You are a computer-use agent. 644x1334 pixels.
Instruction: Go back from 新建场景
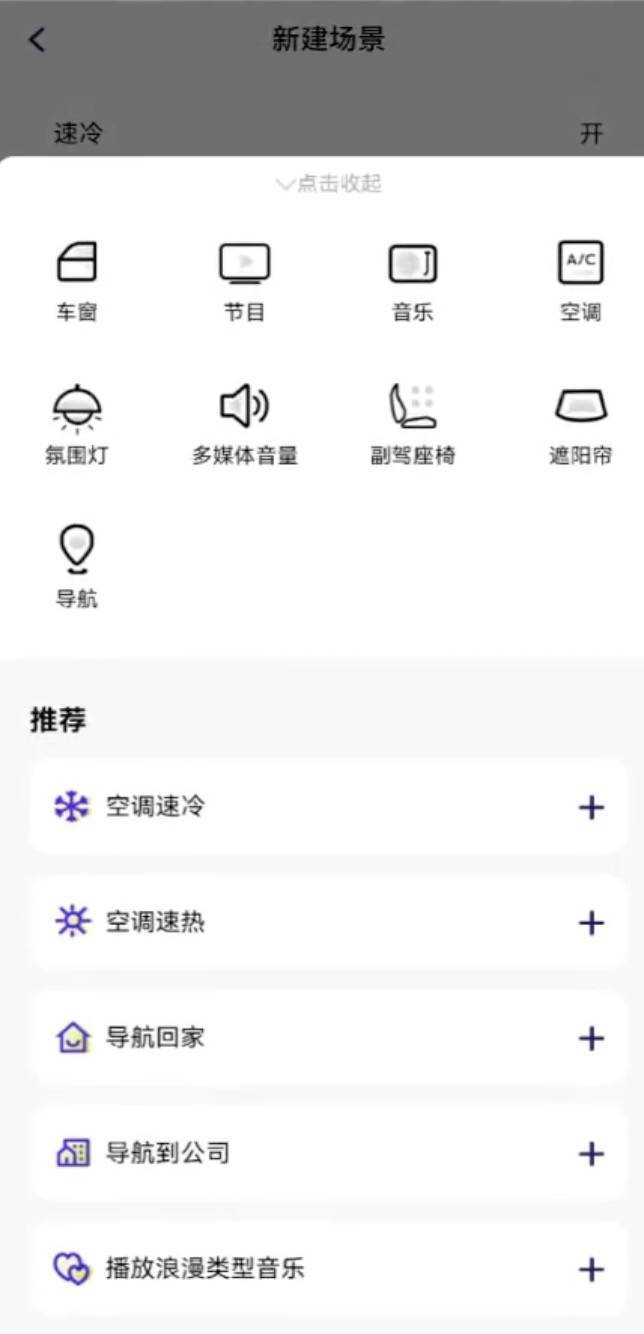(37, 40)
